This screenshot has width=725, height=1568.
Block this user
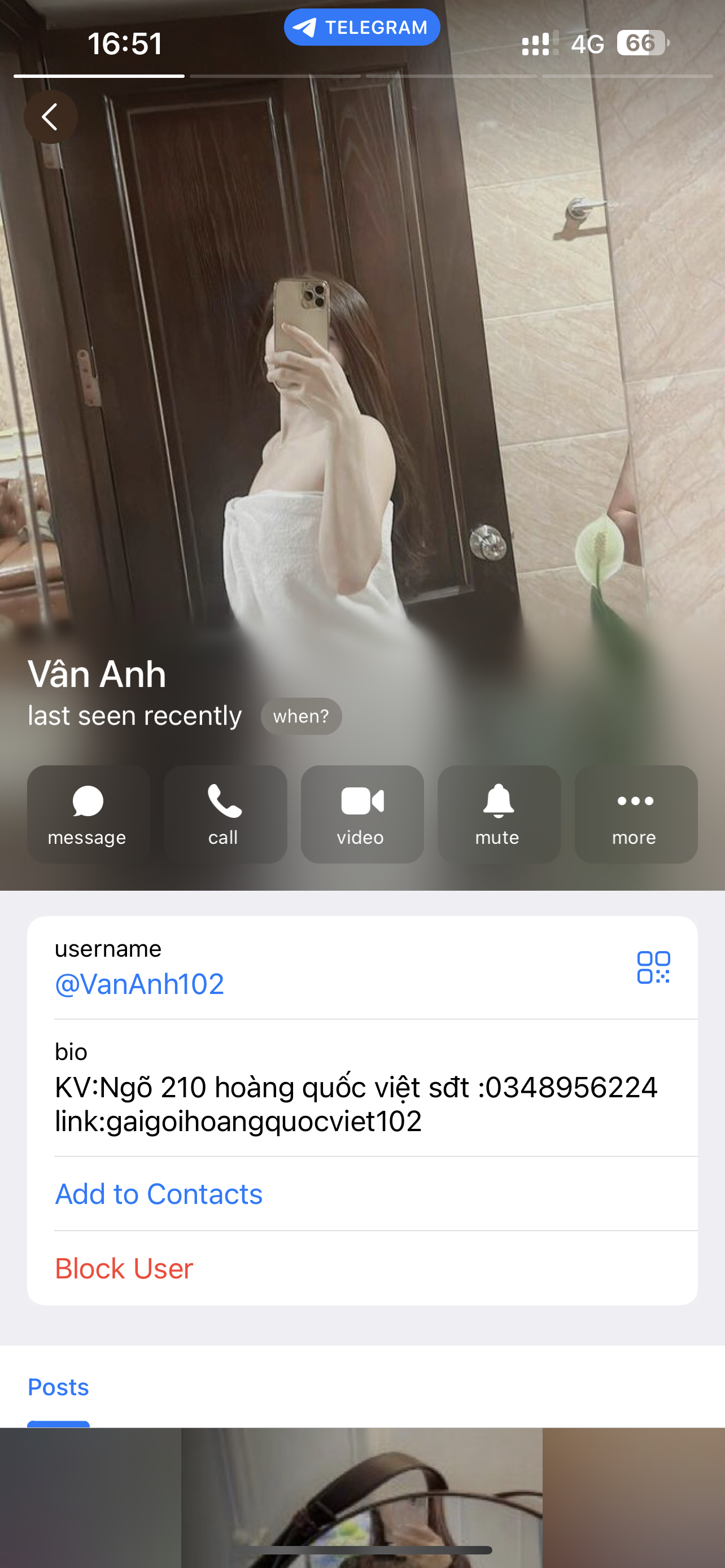coord(124,1268)
